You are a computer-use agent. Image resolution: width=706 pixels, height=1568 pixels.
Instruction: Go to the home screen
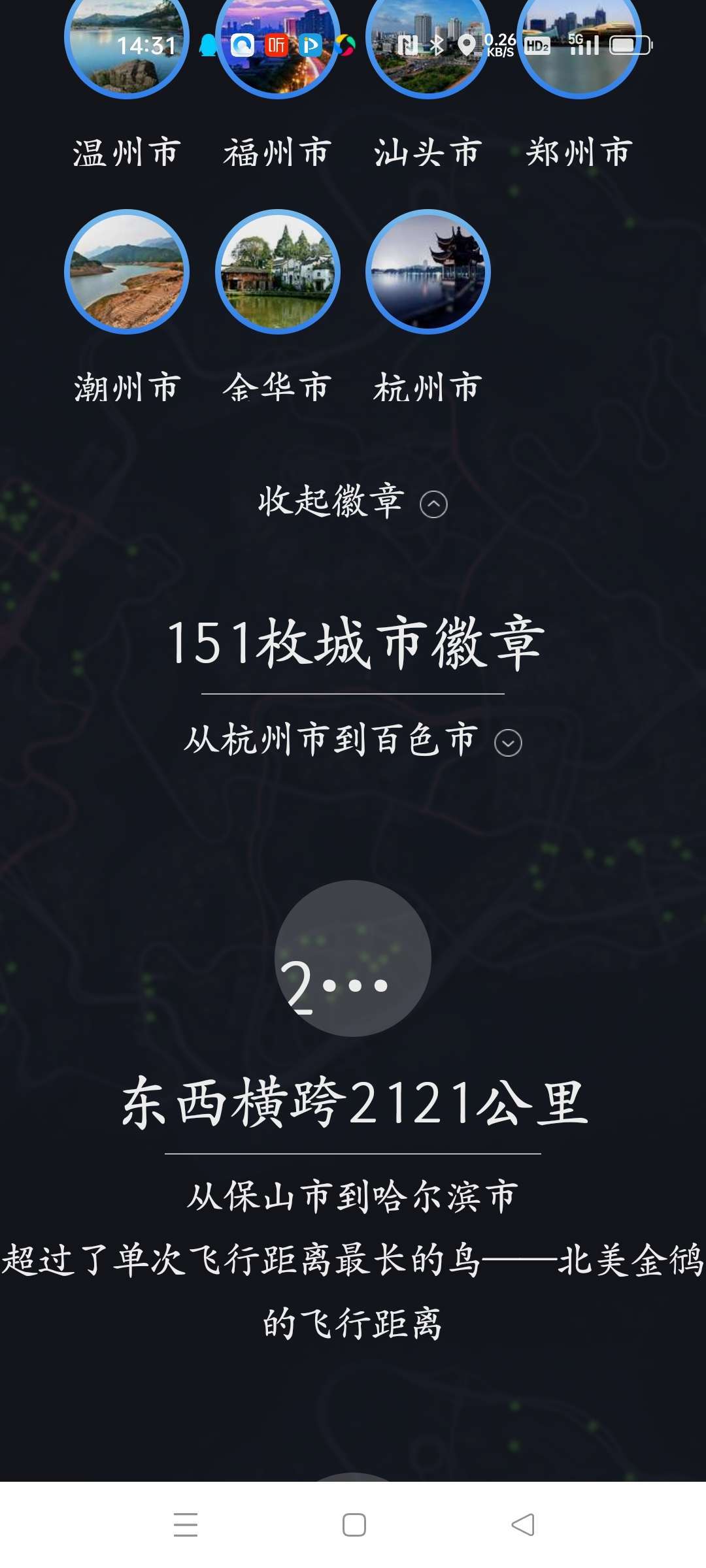point(354,1525)
